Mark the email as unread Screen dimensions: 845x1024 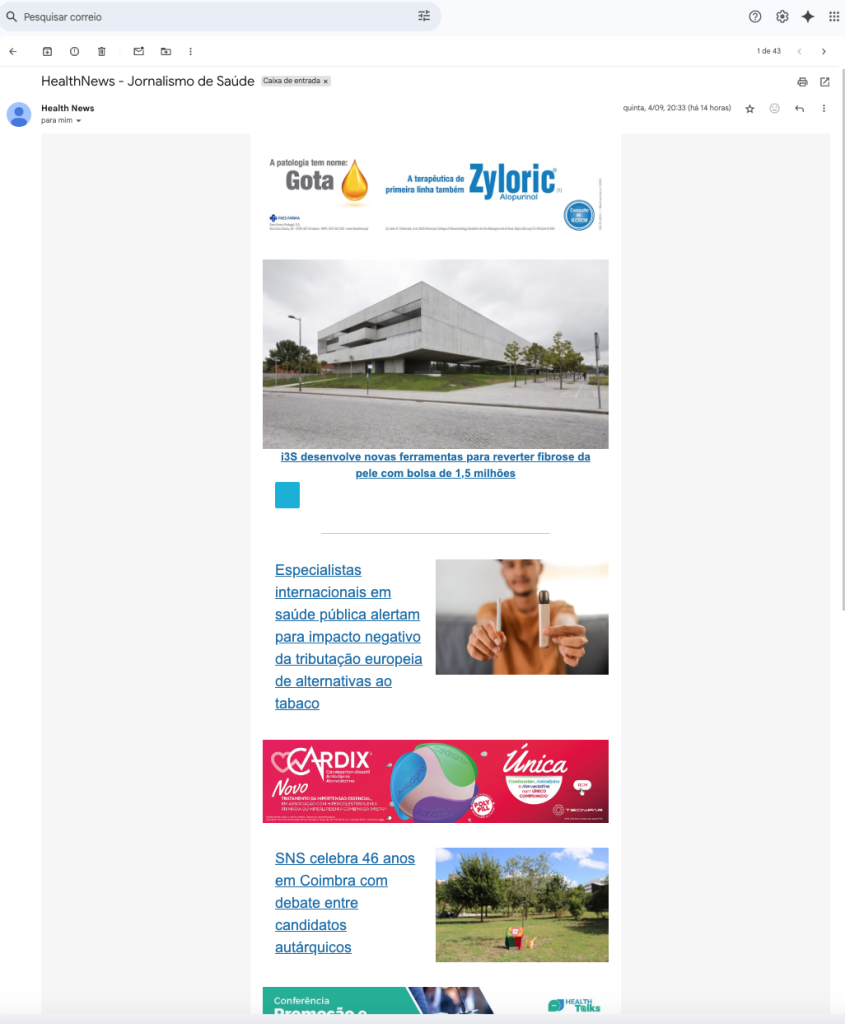(138, 51)
